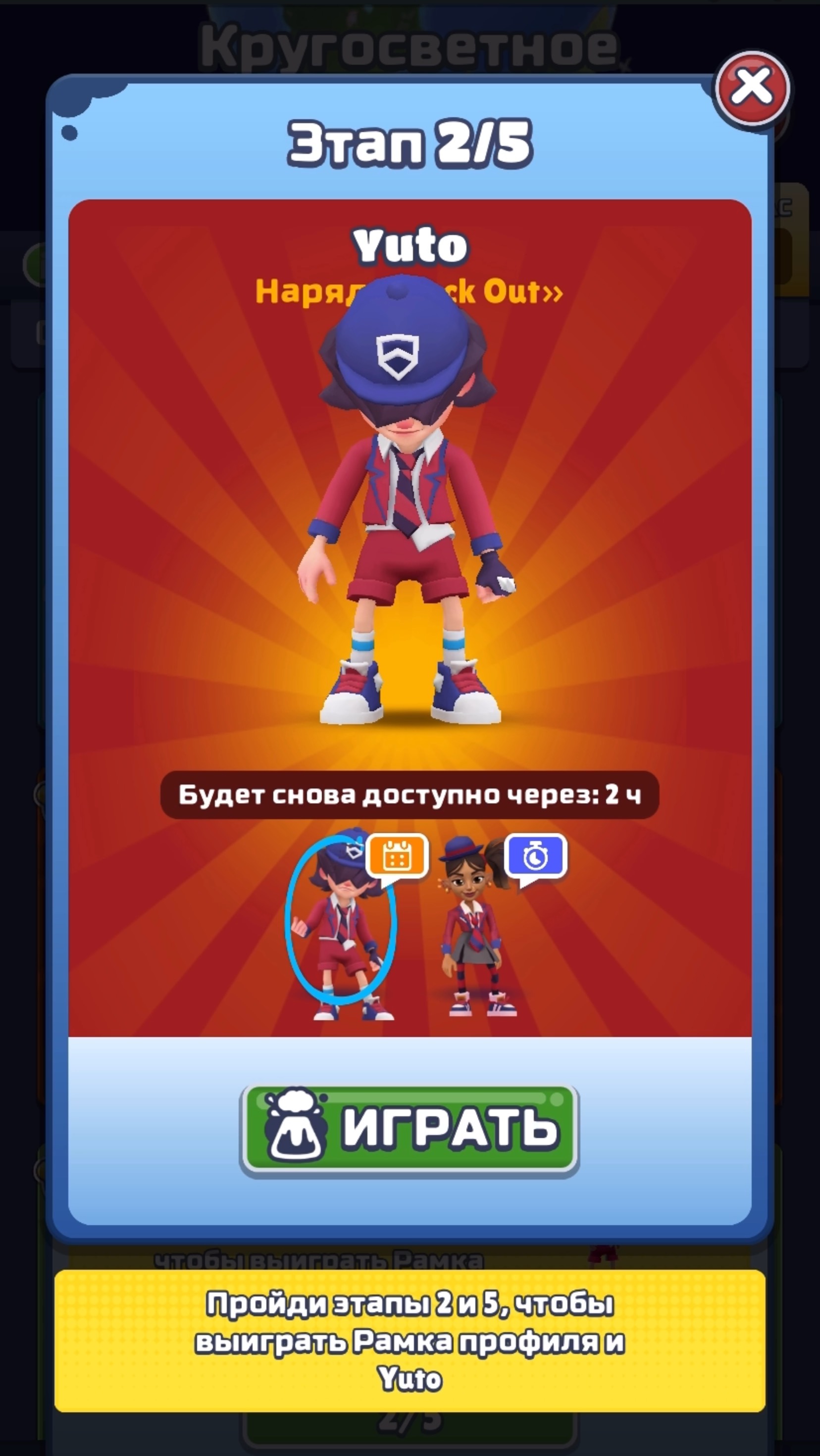The width and height of the screenshot is (820, 1456).
Task: Close the Этап 2/5 dialog
Action: (752, 89)
